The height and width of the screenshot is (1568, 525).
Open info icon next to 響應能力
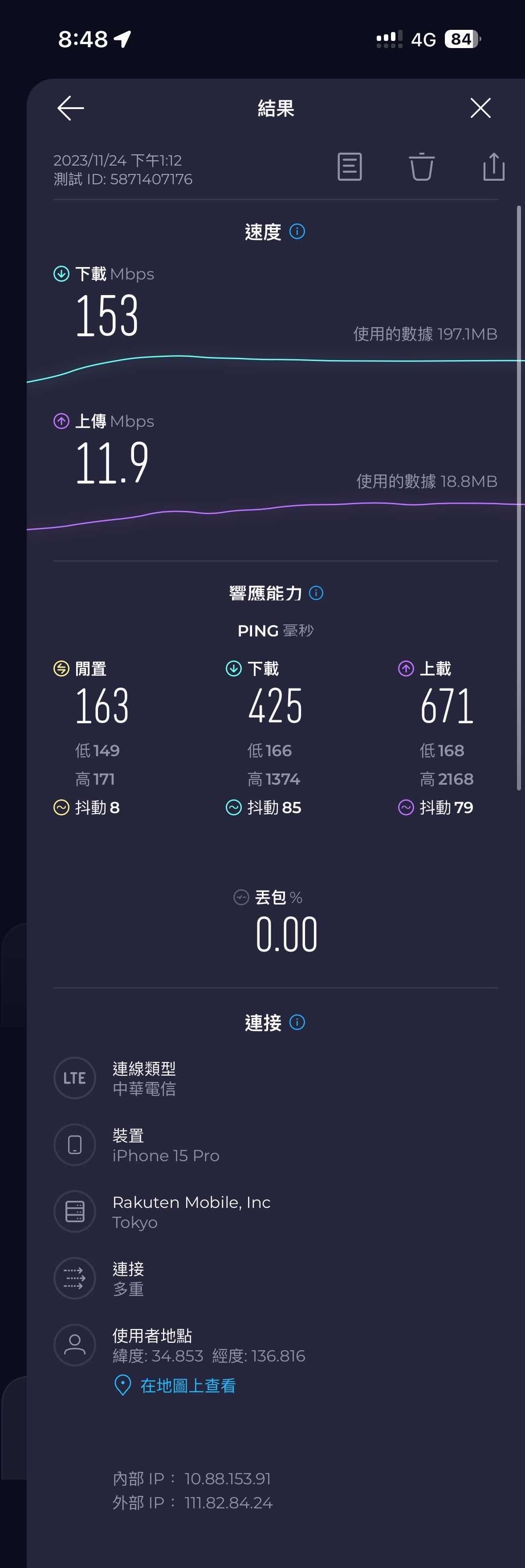point(316,593)
